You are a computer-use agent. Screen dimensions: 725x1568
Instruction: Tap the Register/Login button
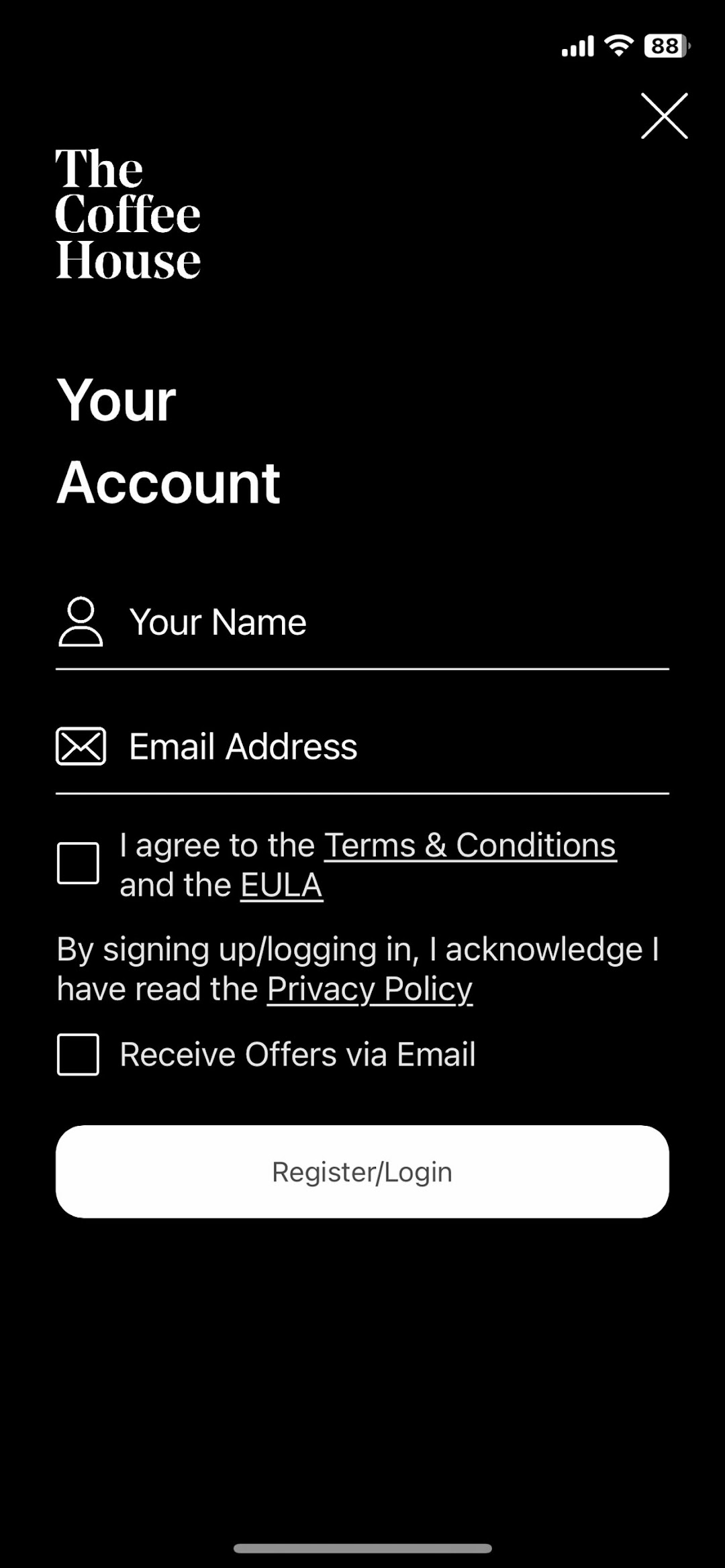pyautogui.click(x=362, y=1171)
